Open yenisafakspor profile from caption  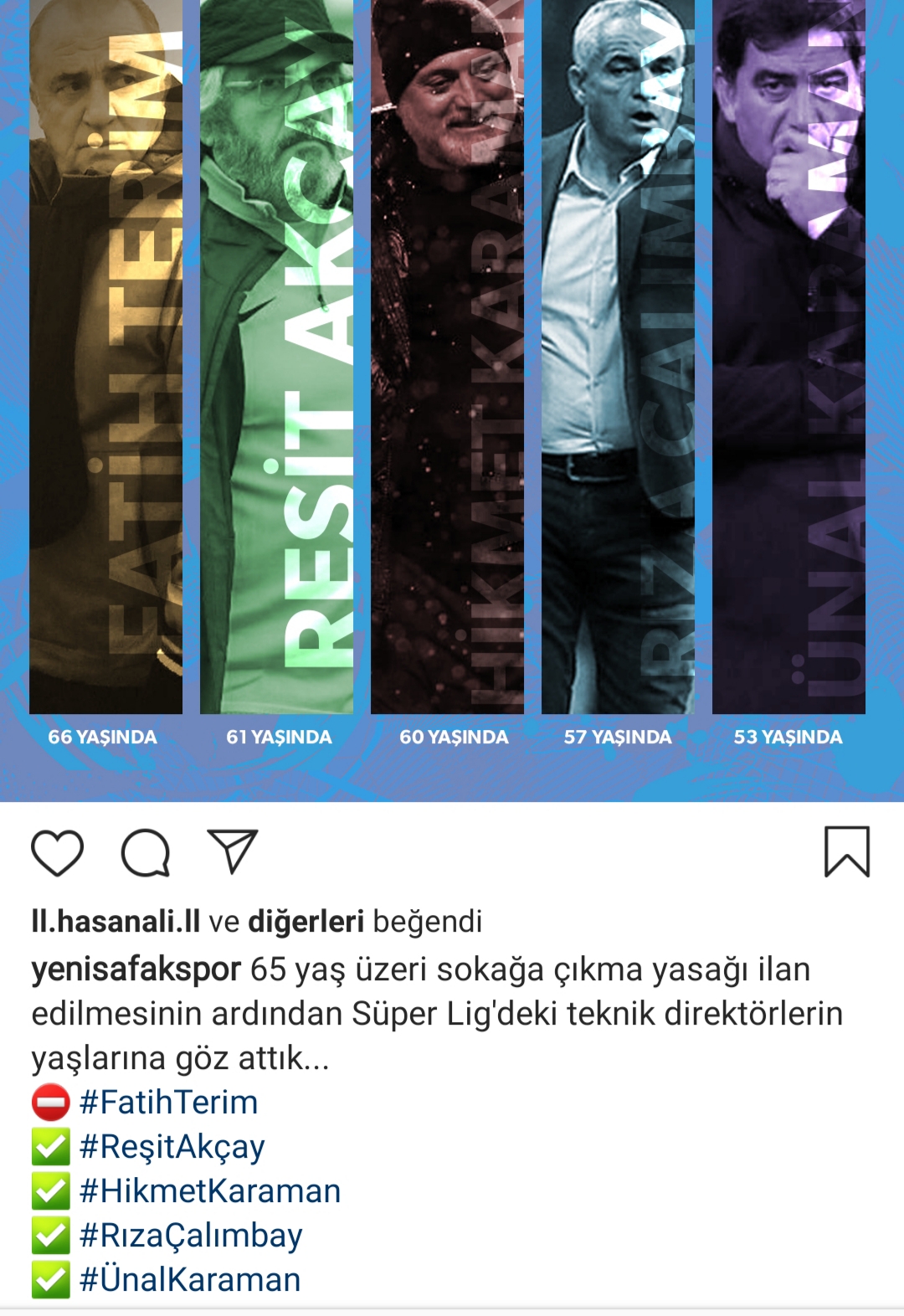[136, 969]
